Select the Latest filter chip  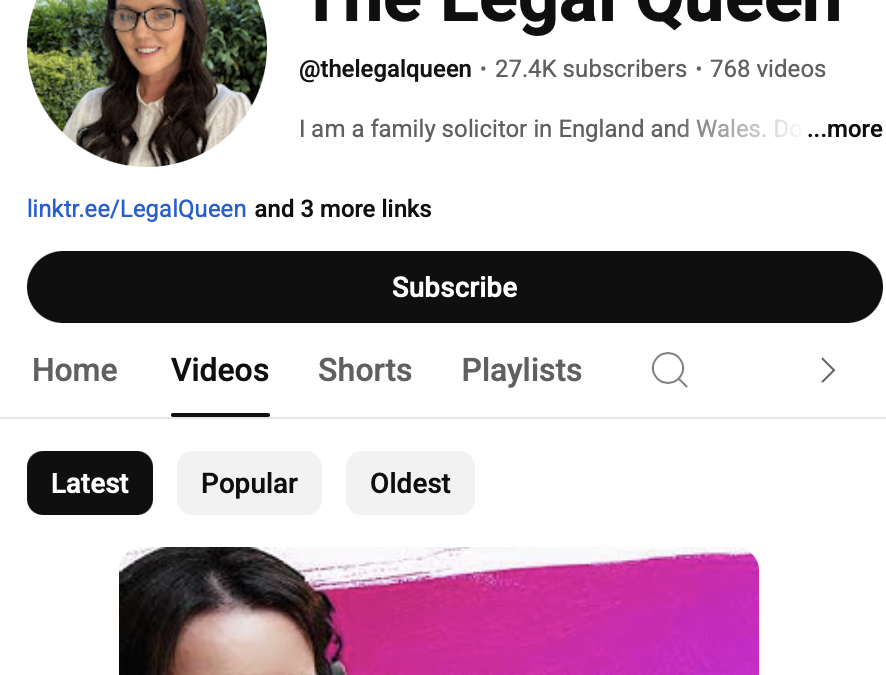coord(90,483)
